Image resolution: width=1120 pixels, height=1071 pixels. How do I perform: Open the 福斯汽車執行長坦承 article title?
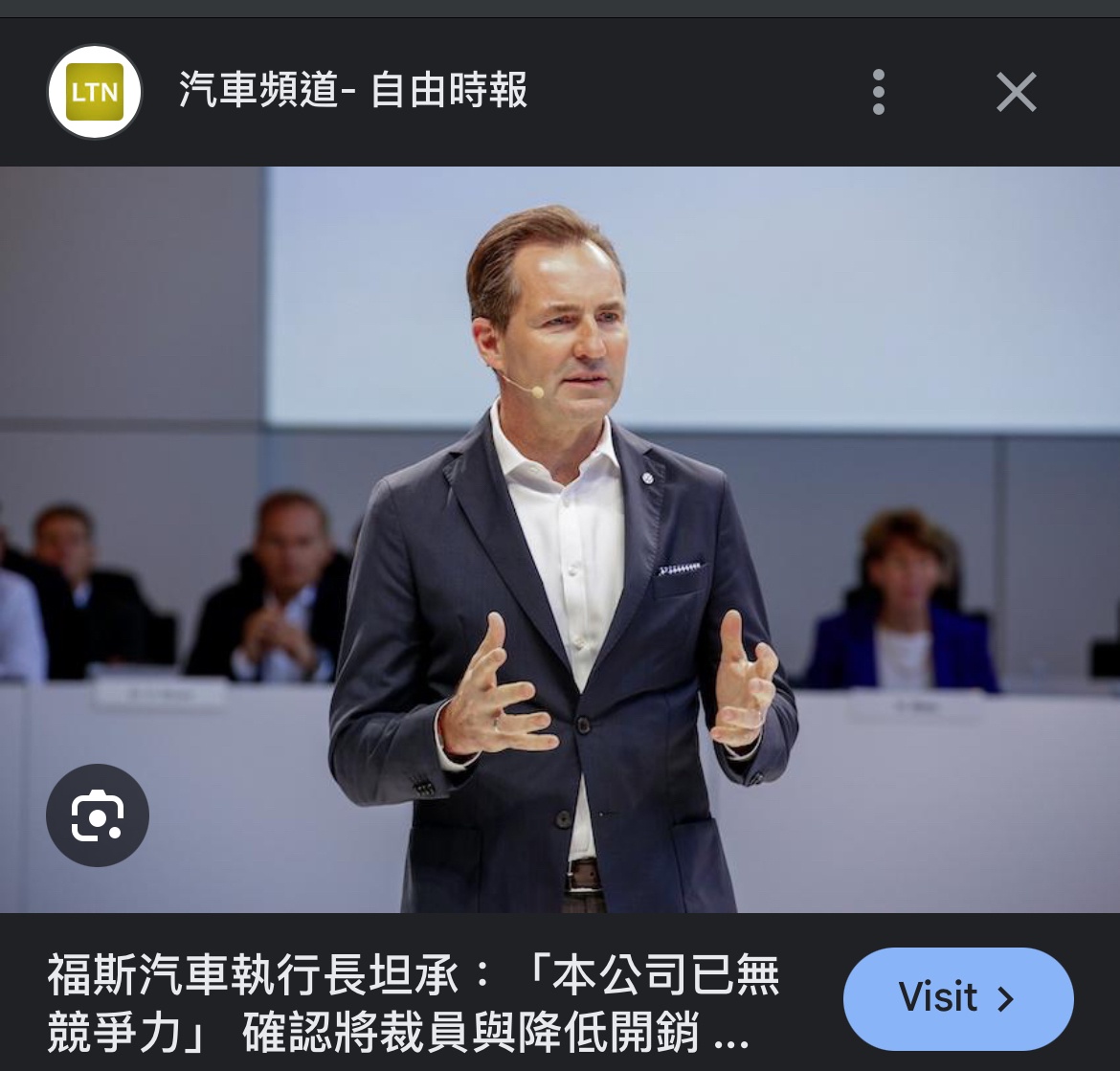[414, 1004]
